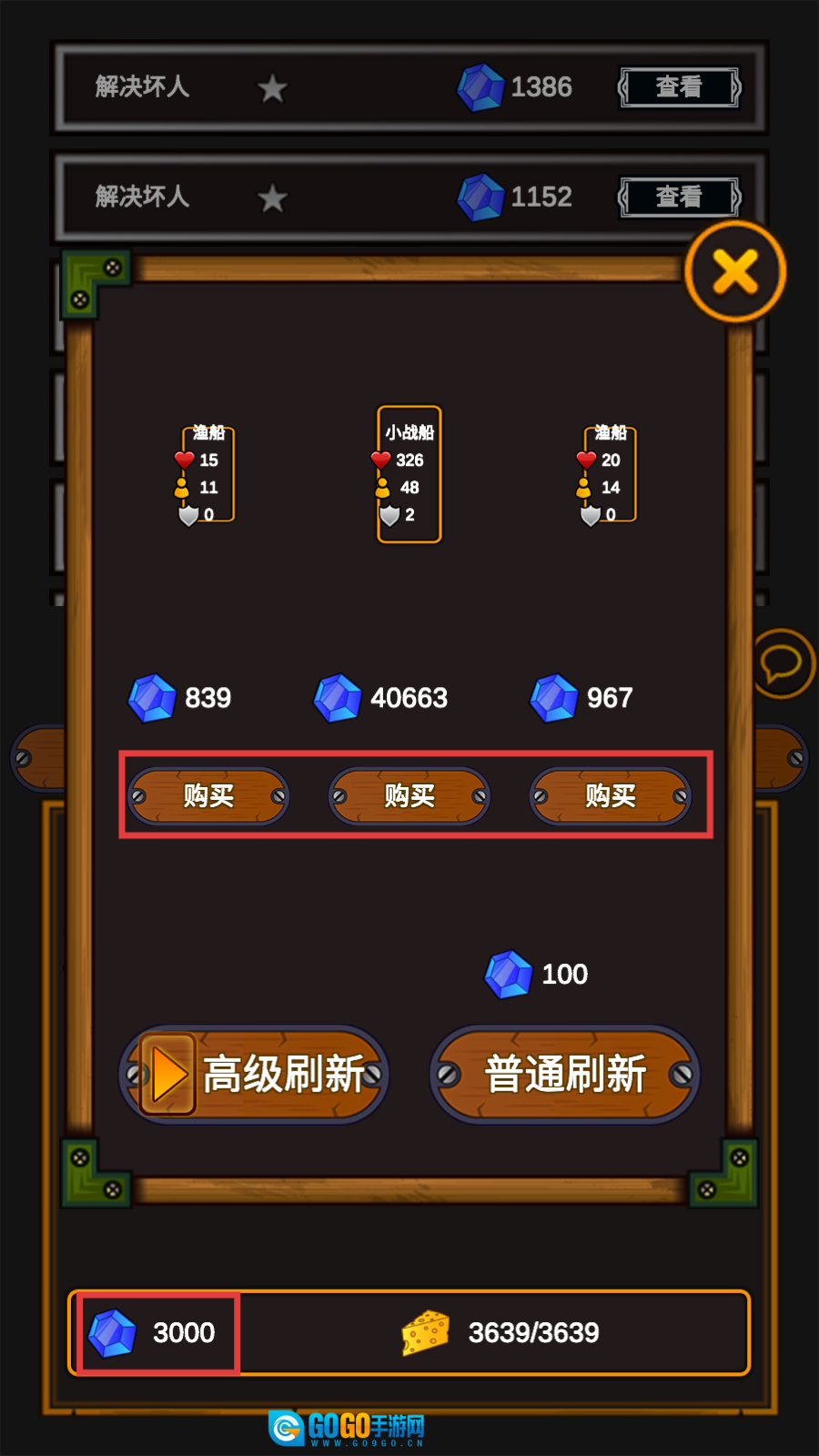
Task: Close the ship shop dialog
Action: pyautogui.click(x=735, y=271)
